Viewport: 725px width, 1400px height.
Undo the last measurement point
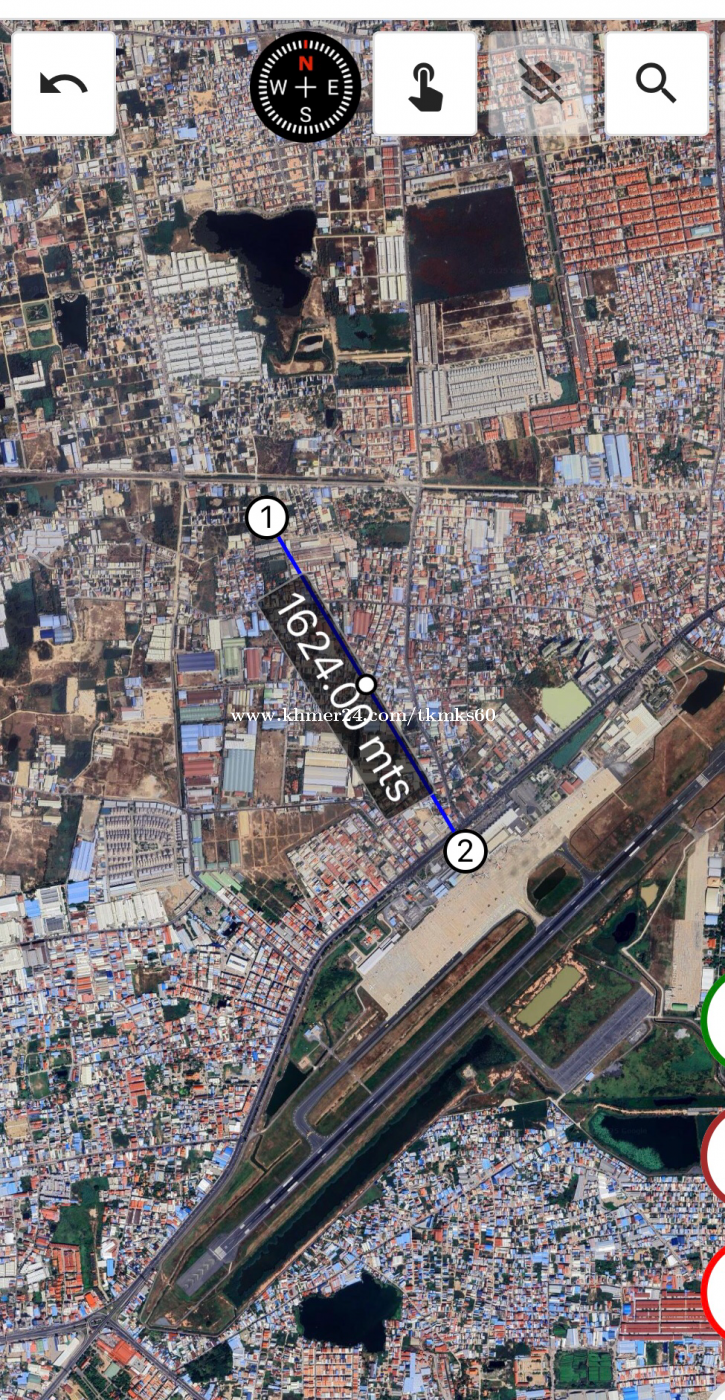pyautogui.click(x=64, y=84)
